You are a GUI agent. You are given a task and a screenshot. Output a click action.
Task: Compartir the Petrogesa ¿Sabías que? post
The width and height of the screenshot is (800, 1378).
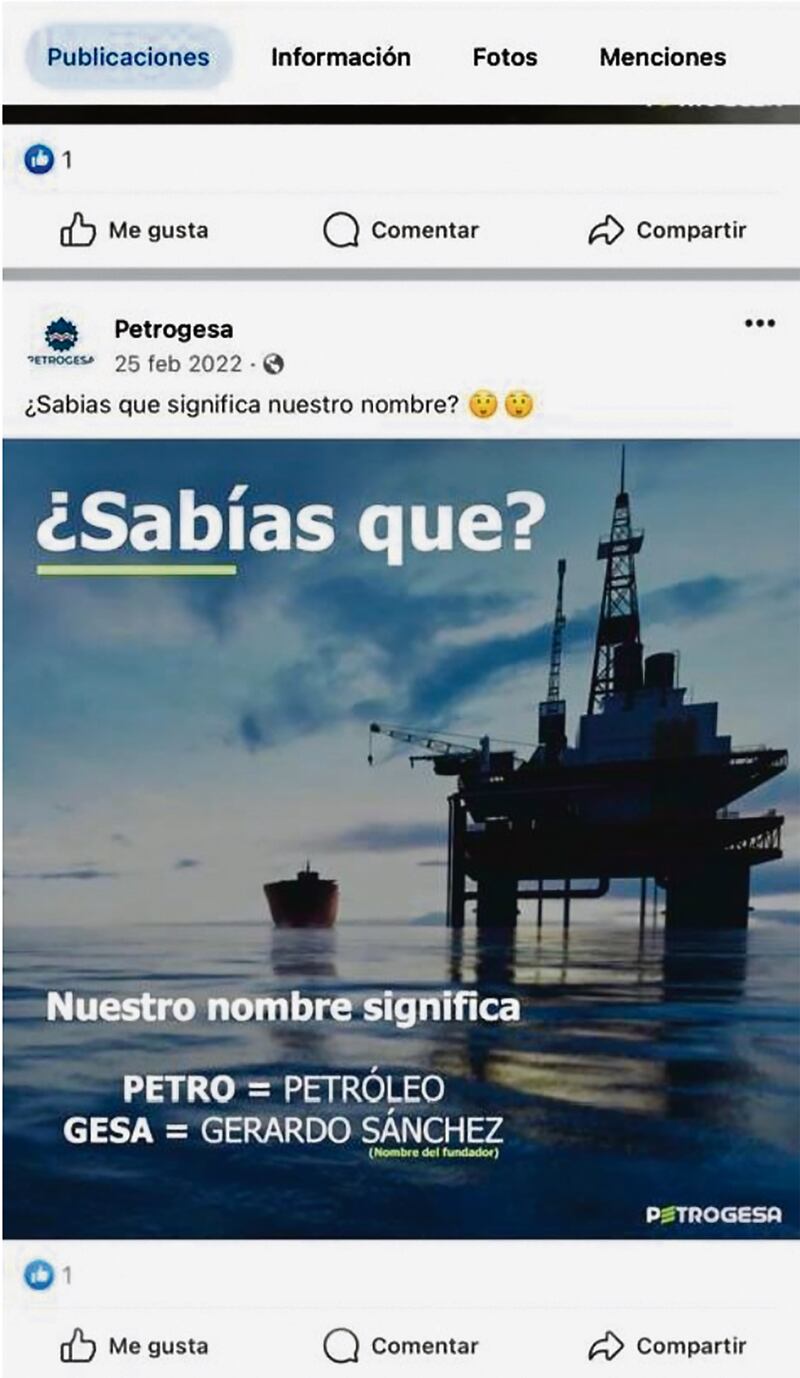click(667, 1346)
